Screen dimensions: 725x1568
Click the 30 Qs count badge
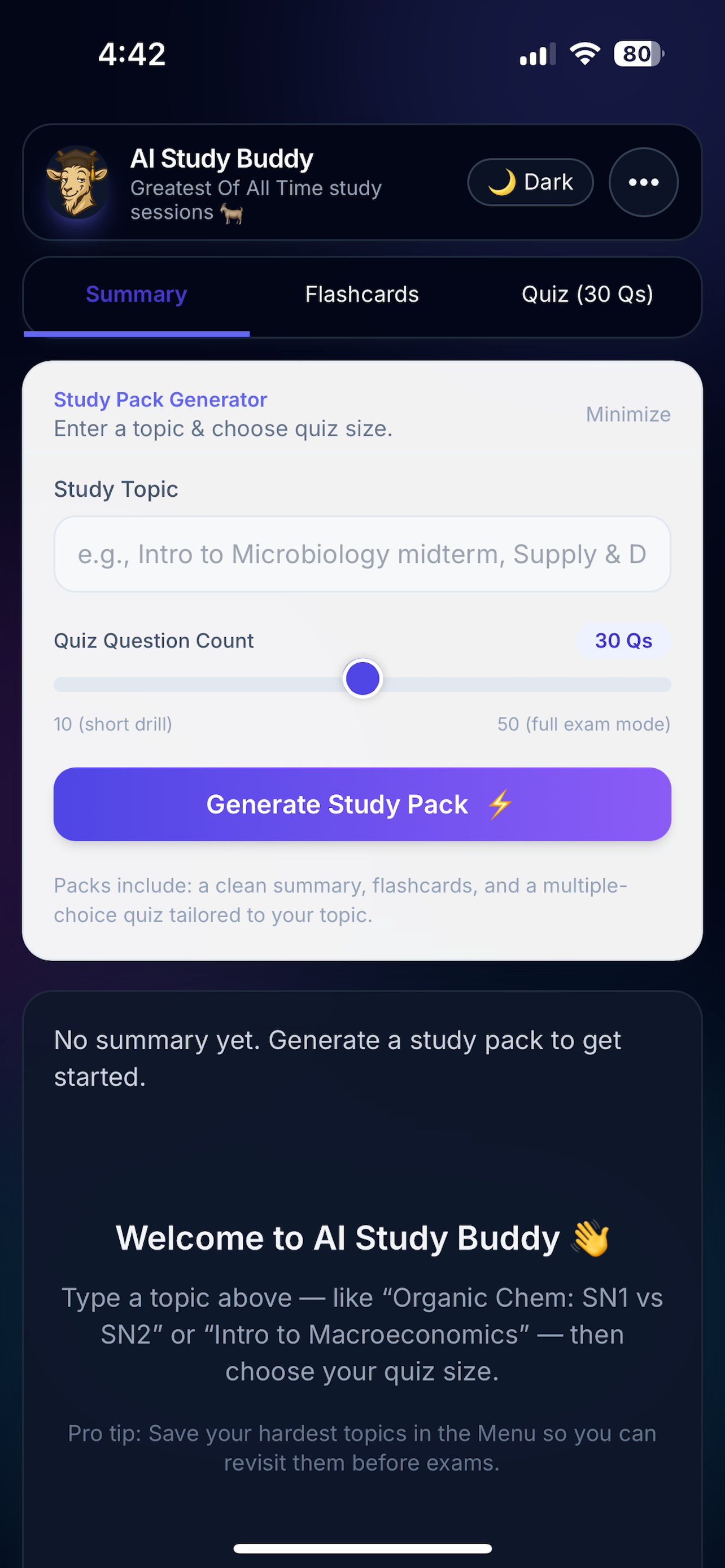(623, 640)
